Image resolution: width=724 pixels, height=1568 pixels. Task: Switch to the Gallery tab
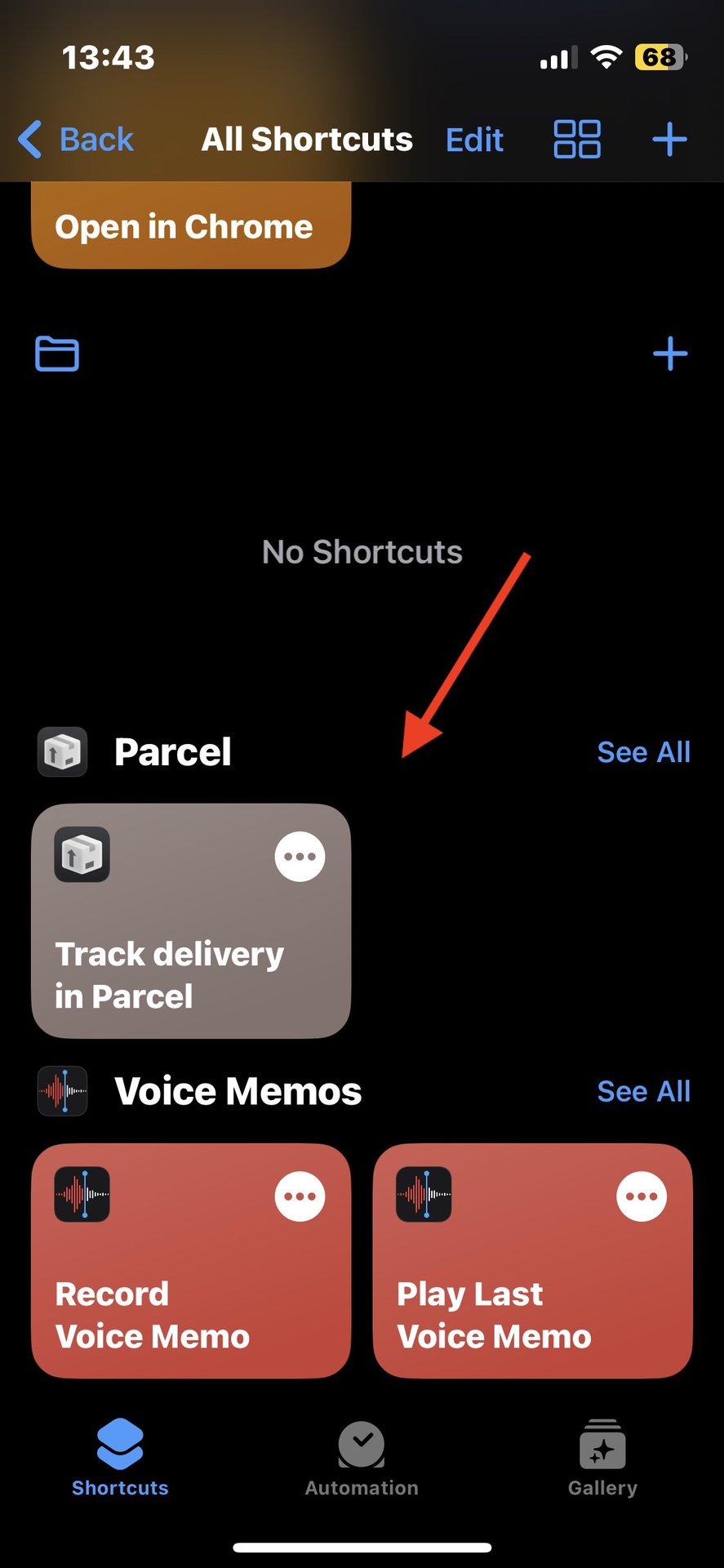tap(602, 1459)
